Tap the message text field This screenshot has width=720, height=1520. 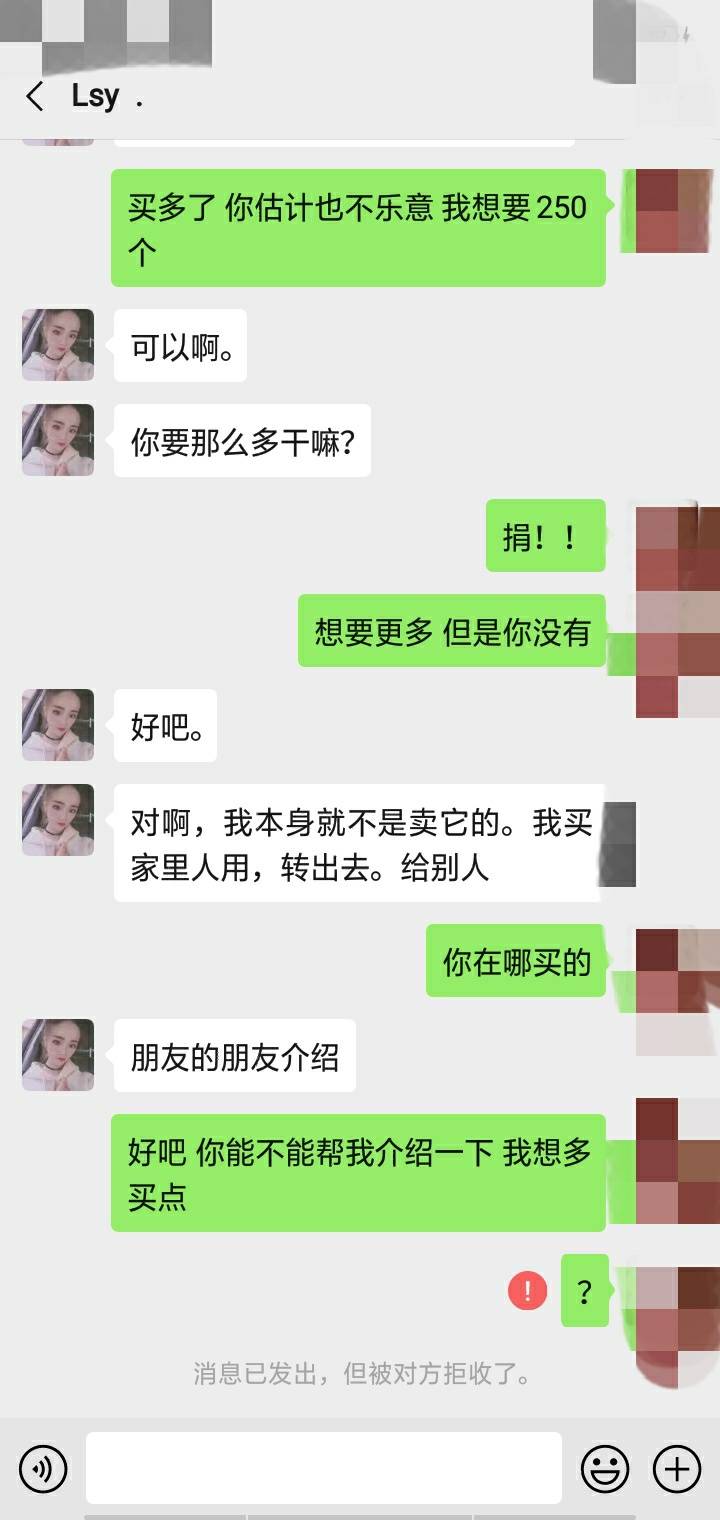click(324, 1468)
